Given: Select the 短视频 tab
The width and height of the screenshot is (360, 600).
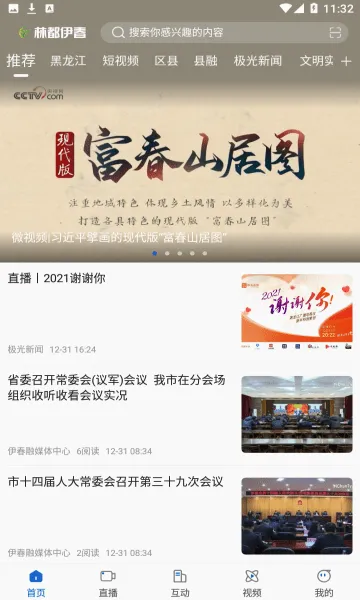Looking at the screenshot, I should tap(121, 61).
